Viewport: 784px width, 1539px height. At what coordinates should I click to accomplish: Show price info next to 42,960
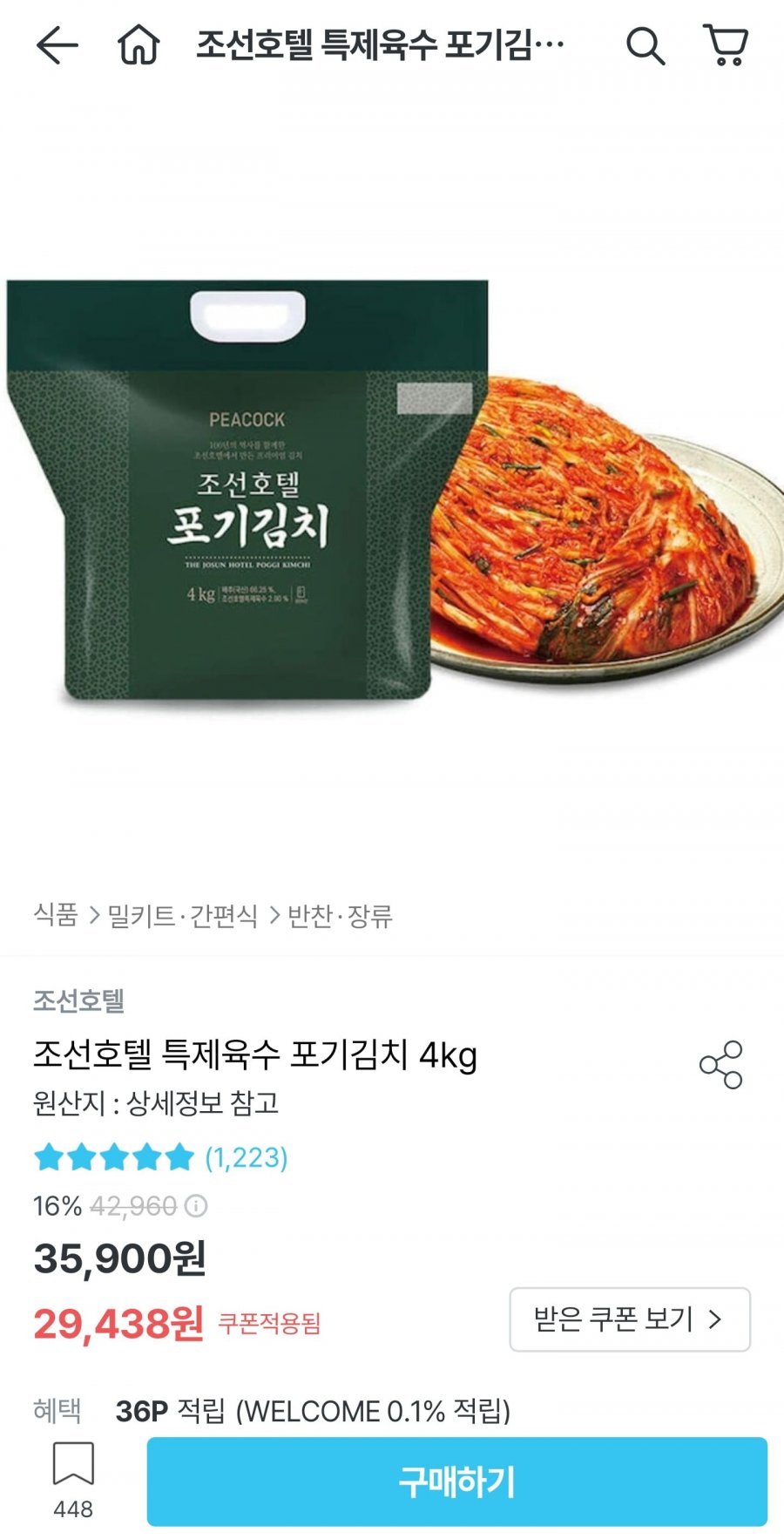tap(197, 1206)
